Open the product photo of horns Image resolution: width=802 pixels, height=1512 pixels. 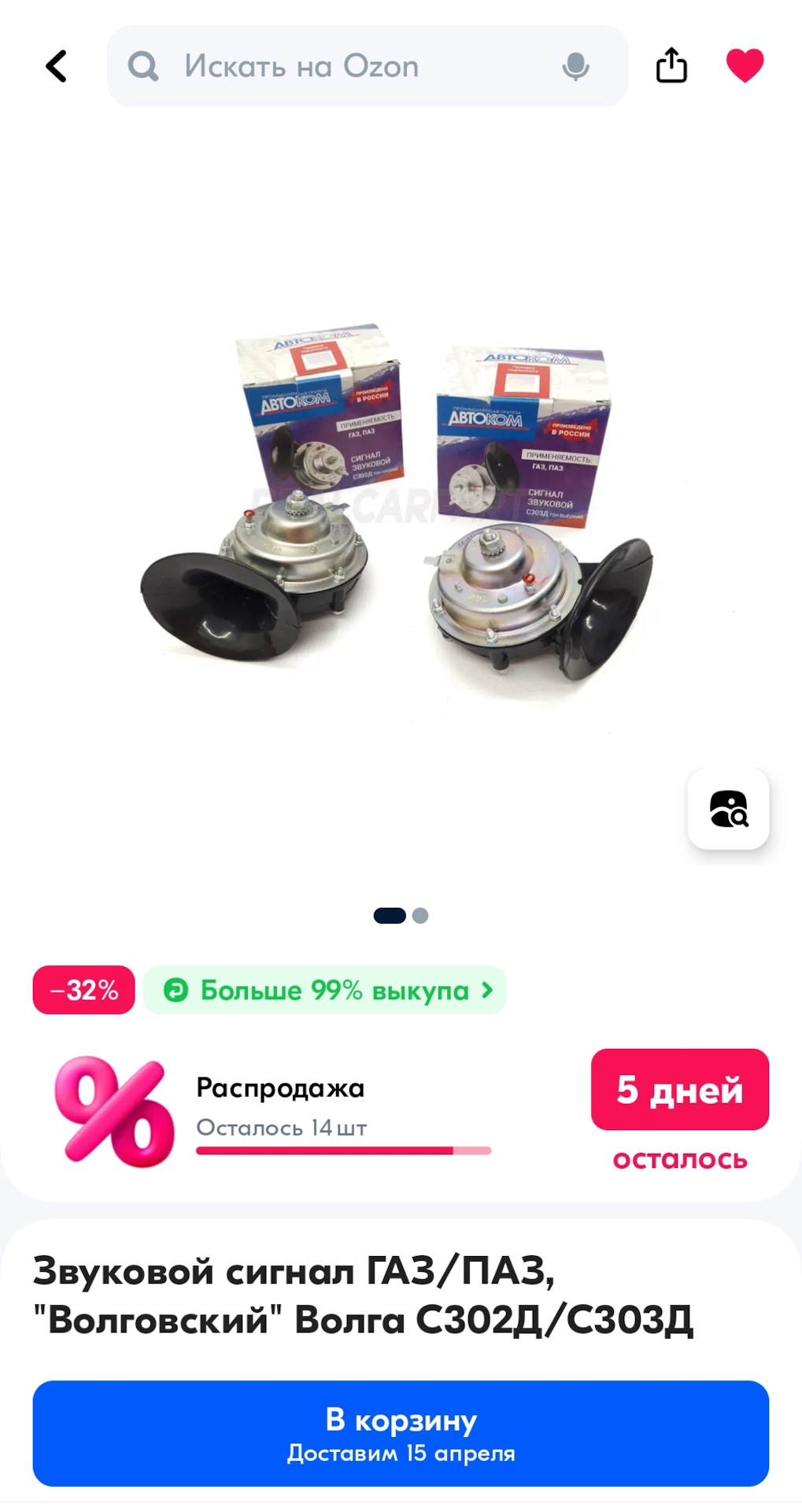click(x=397, y=503)
